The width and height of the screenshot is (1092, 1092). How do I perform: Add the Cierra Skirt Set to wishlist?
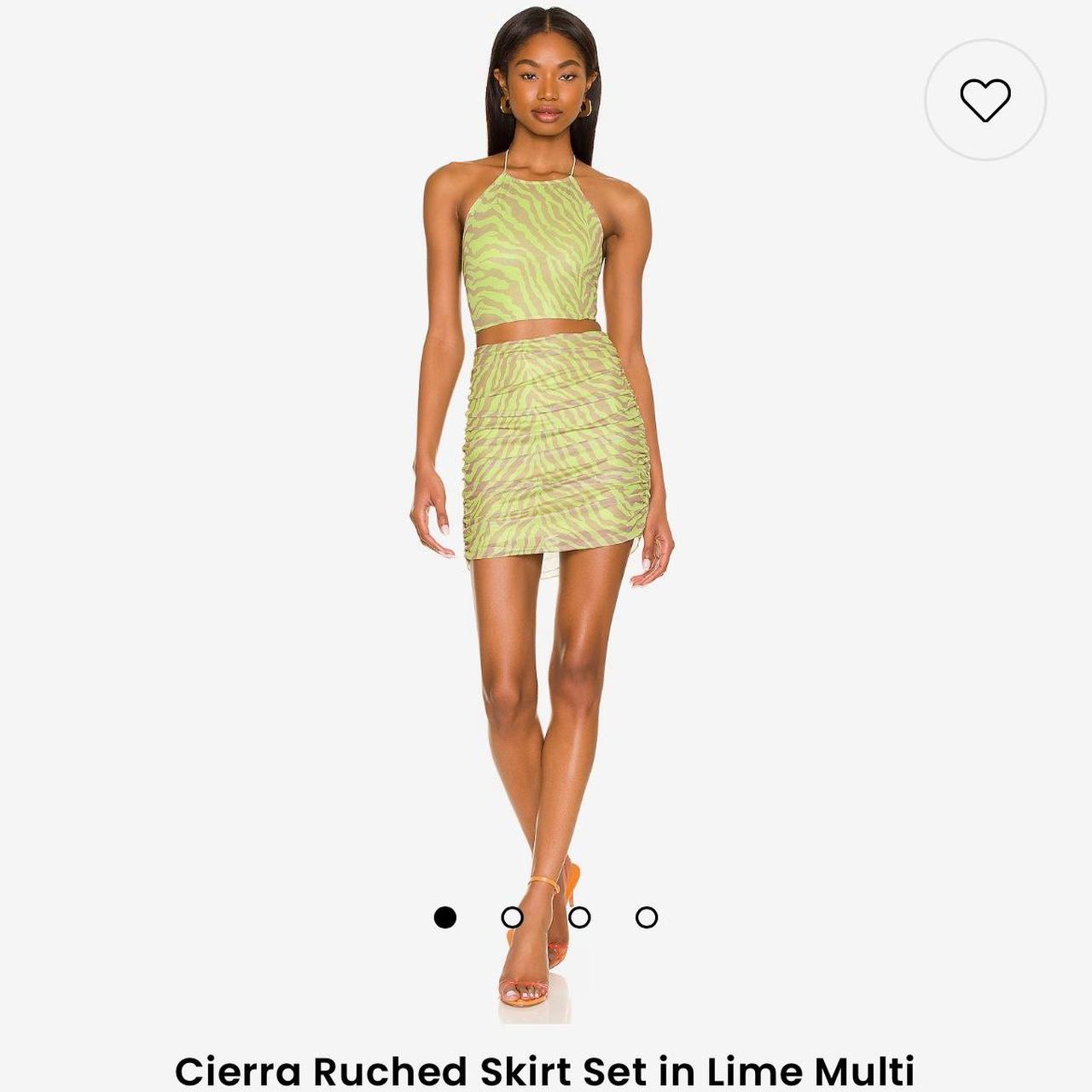(x=985, y=100)
